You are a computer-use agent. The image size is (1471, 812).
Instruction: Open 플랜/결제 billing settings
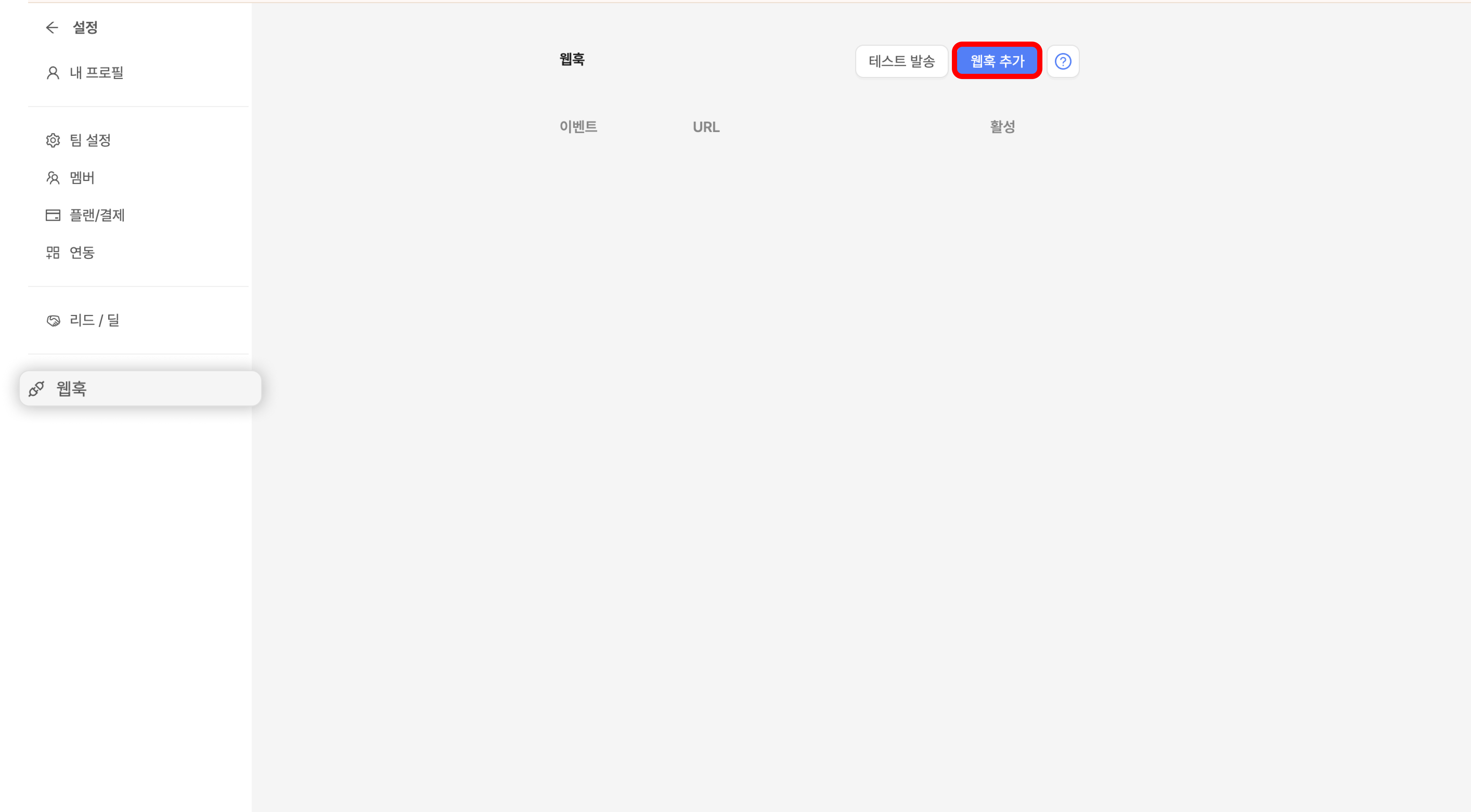coord(96,215)
